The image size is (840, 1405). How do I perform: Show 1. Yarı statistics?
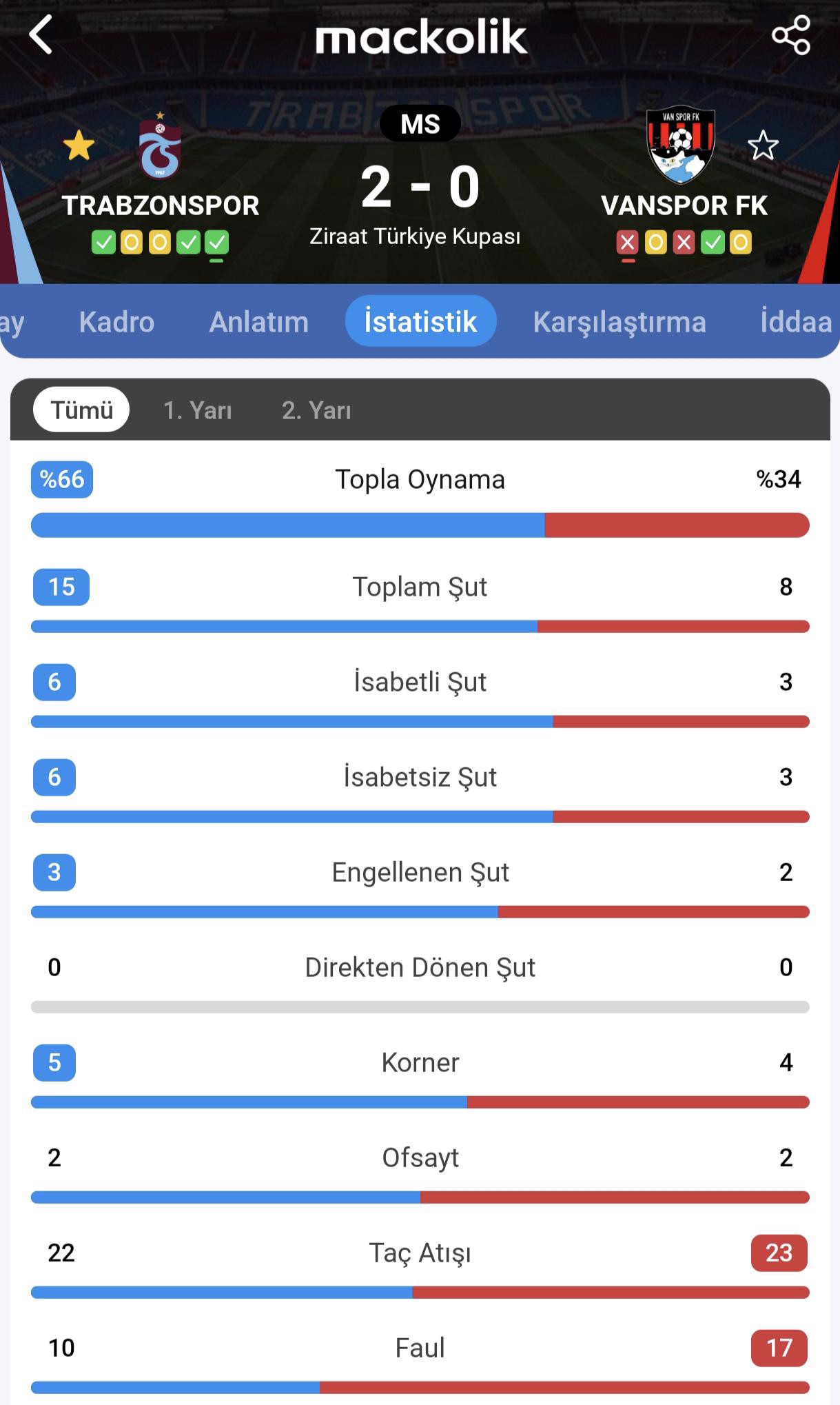(197, 410)
